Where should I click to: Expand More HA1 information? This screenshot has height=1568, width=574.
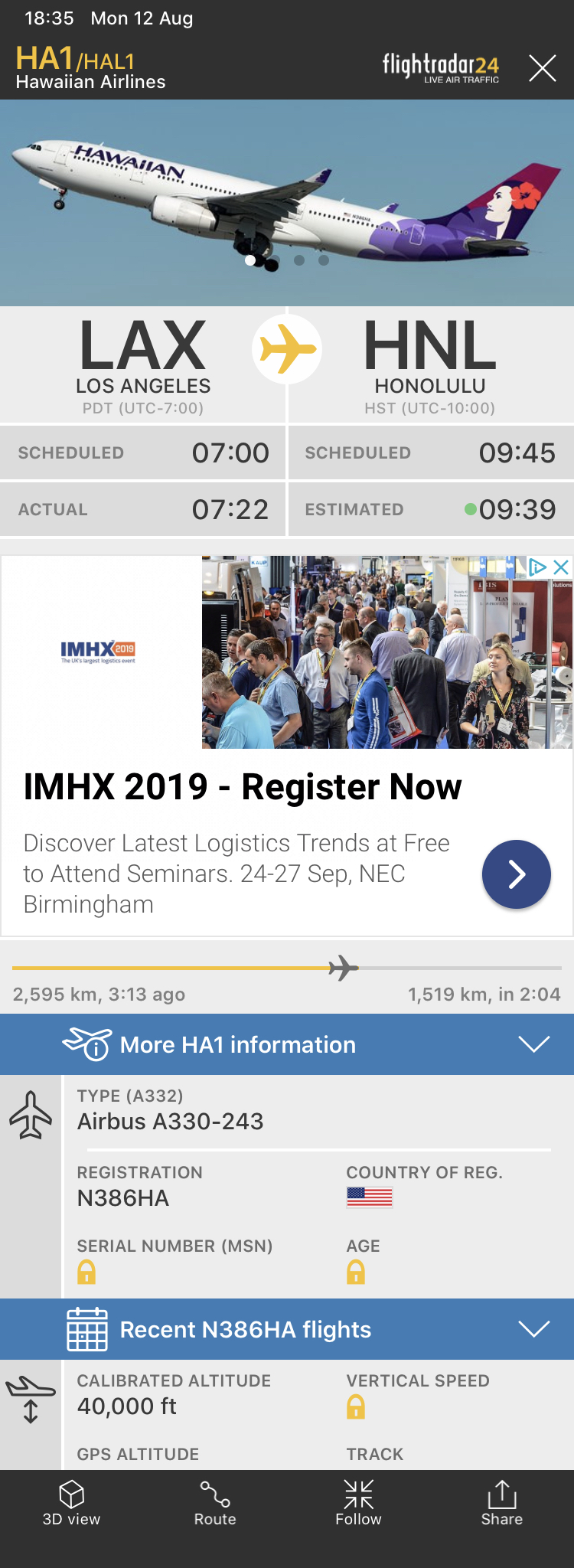(x=287, y=1044)
